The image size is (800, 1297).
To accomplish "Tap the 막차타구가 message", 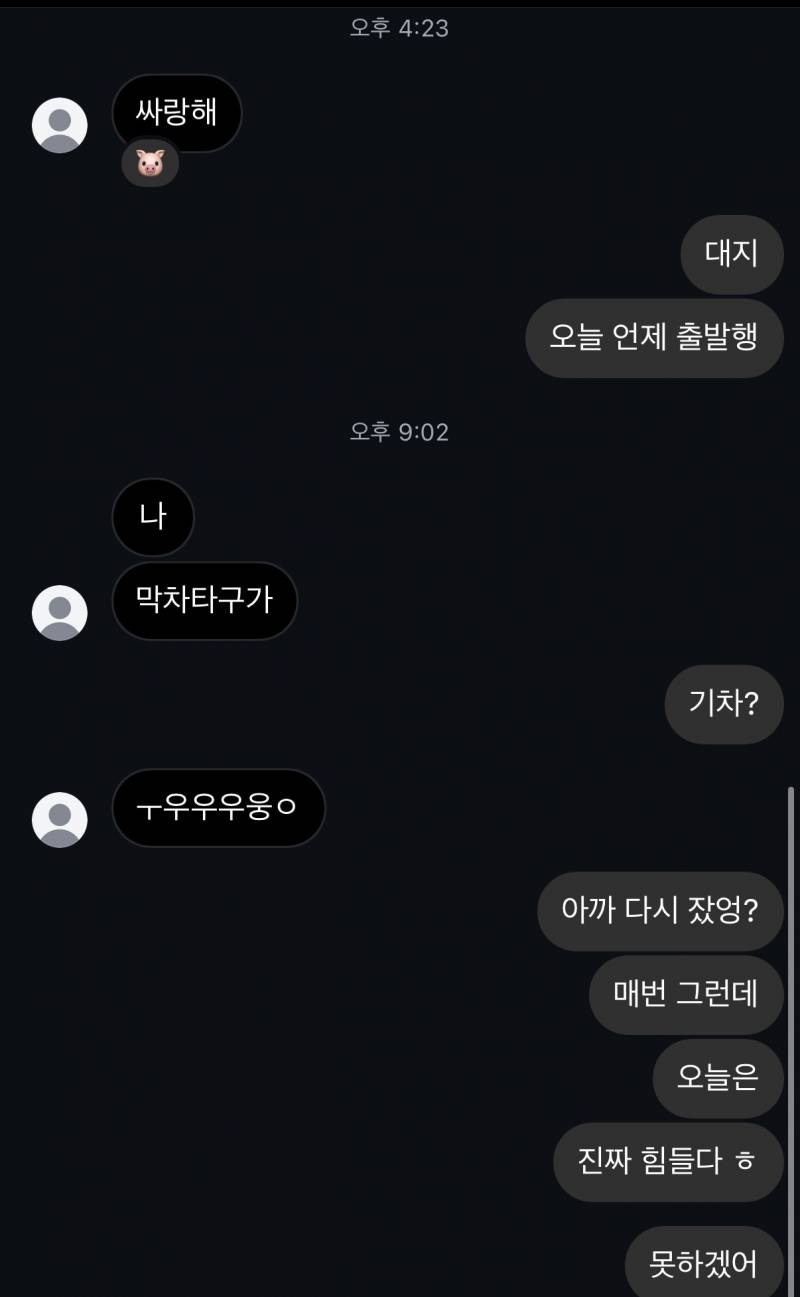I will tap(204, 601).
